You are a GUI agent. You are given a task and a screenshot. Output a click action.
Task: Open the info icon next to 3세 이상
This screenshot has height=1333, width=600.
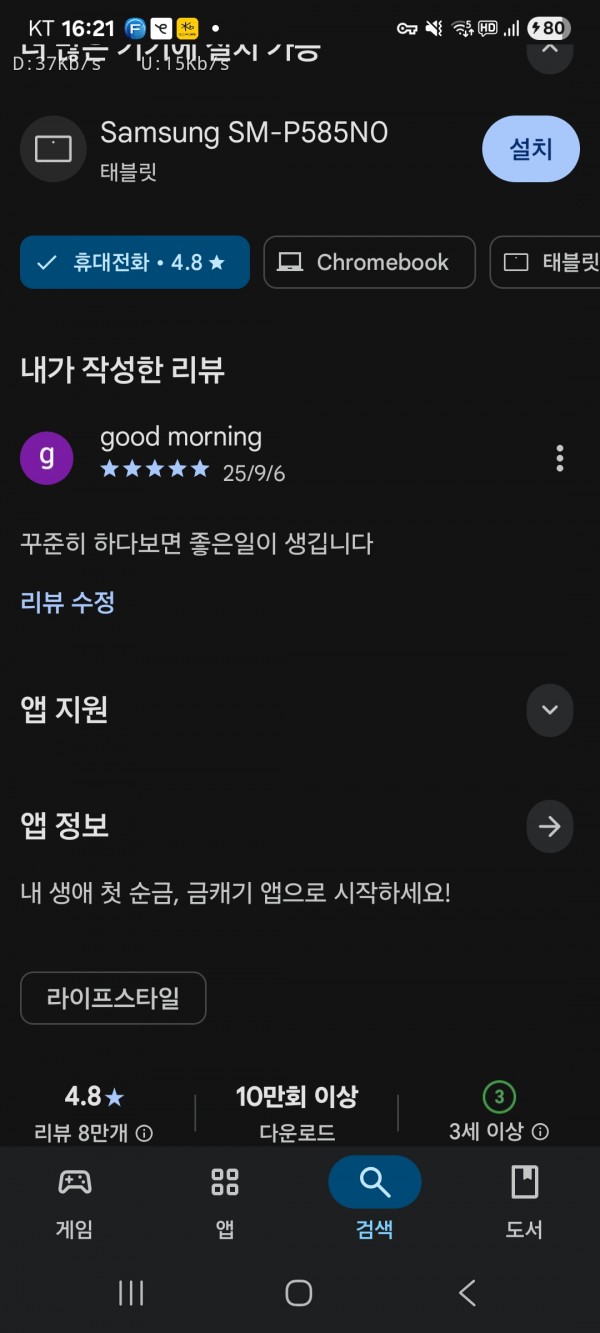[x=540, y=1132]
